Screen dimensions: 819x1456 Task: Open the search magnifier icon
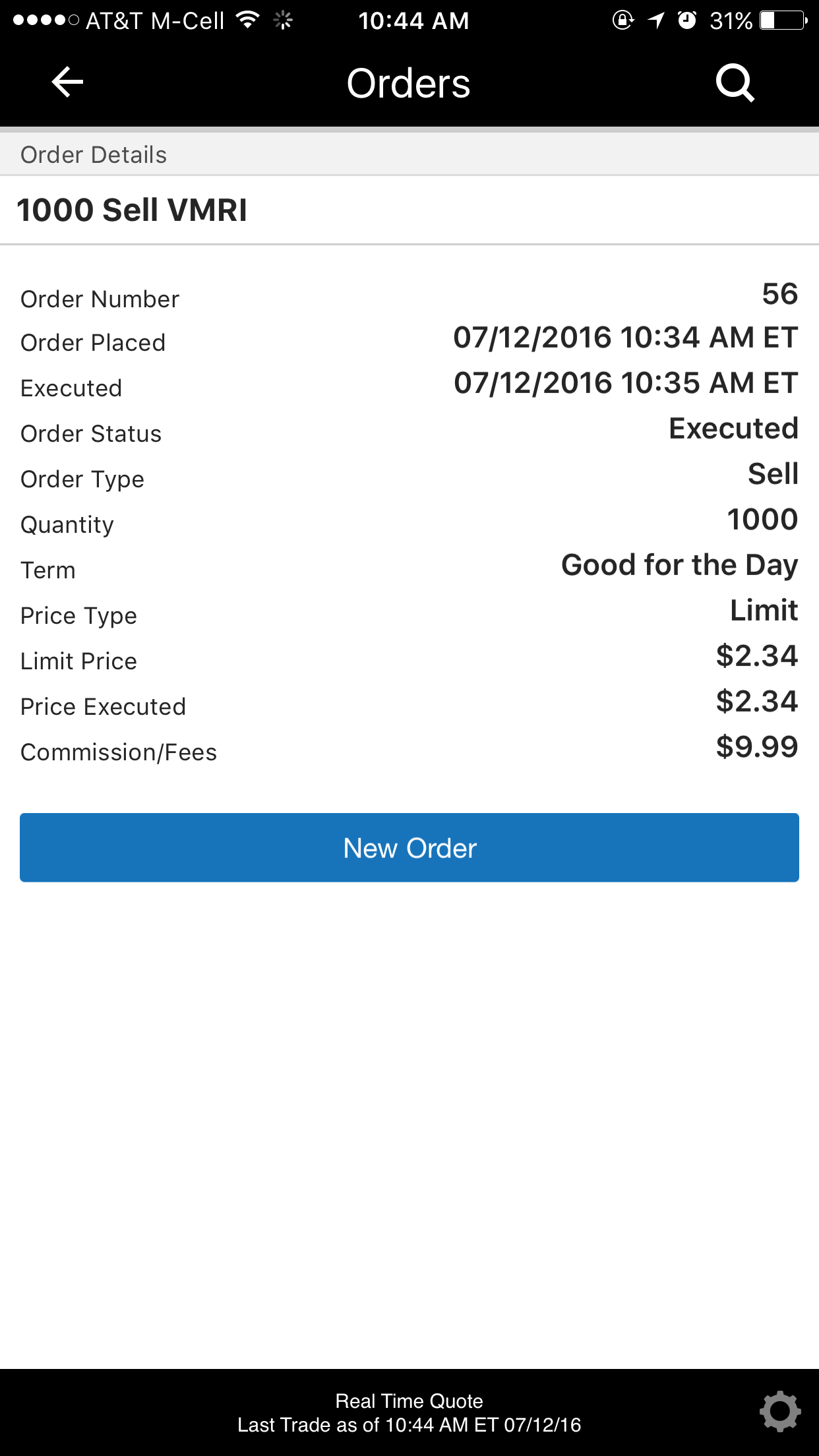pos(735,83)
